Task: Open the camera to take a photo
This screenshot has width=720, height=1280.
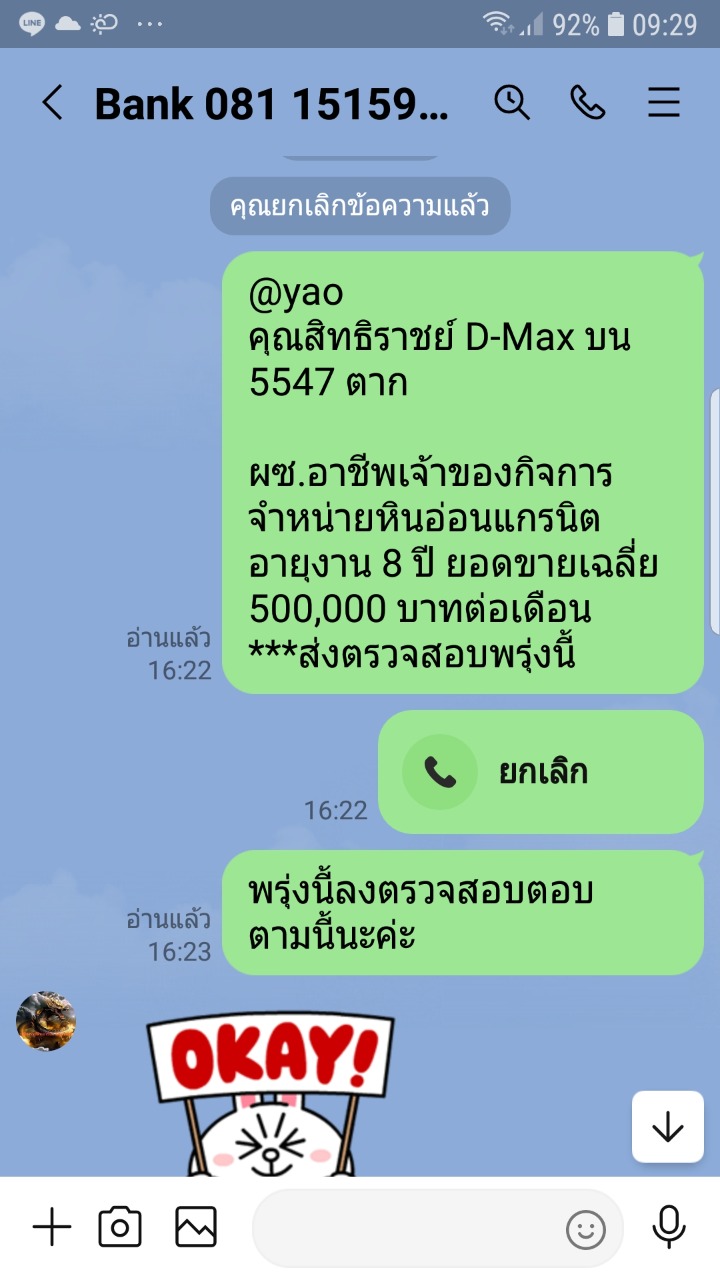Action: coord(120,1227)
